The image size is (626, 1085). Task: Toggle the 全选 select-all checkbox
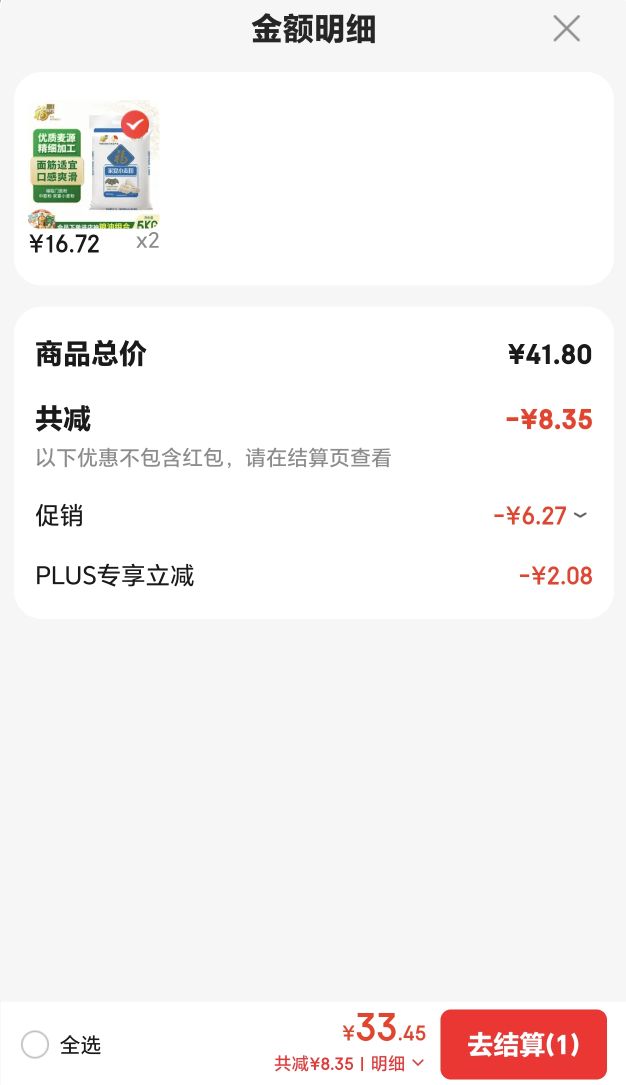(x=35, y=1044)
